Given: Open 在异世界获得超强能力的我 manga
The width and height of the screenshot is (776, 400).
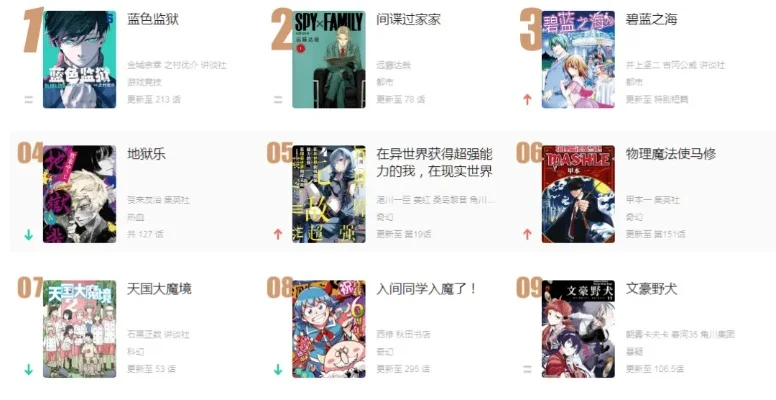Looking at the screenshot, I should pos(434,162).
